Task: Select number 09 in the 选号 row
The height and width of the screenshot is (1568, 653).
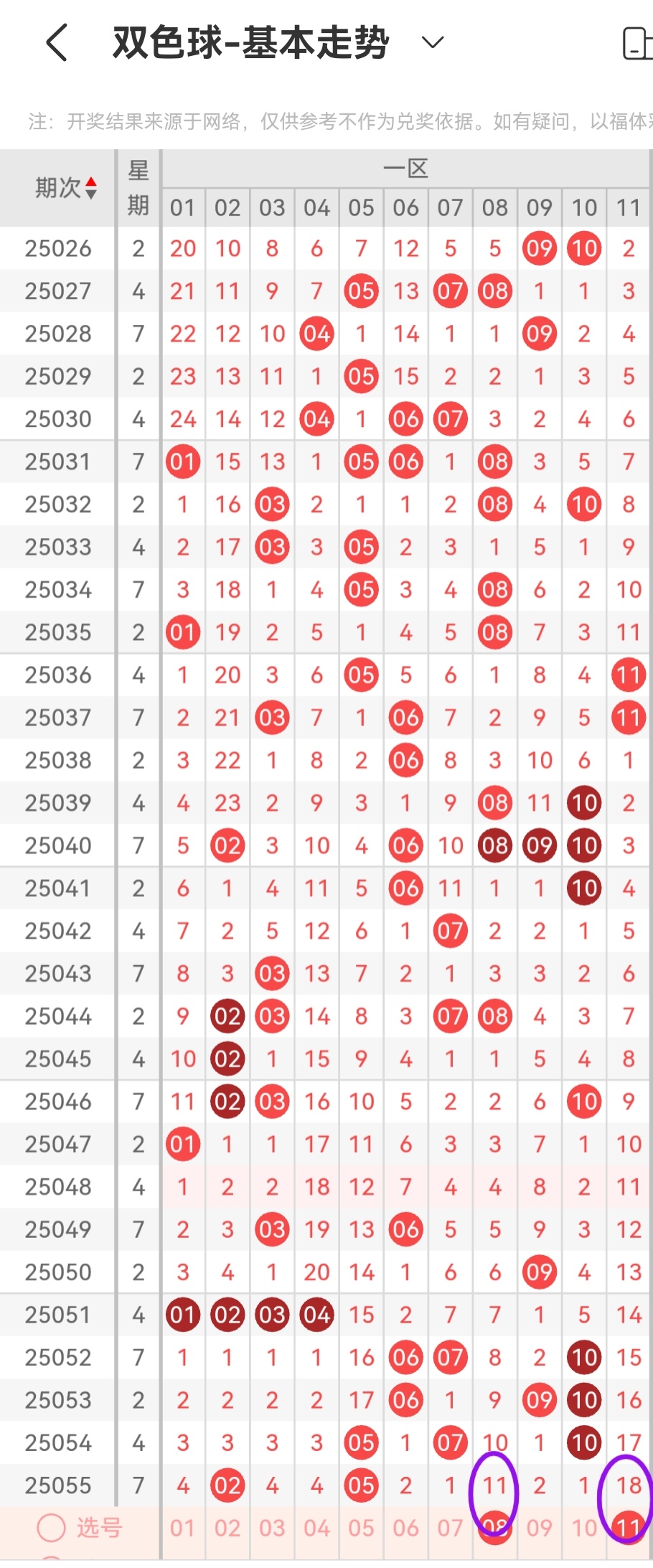Action: [539, 1529]
